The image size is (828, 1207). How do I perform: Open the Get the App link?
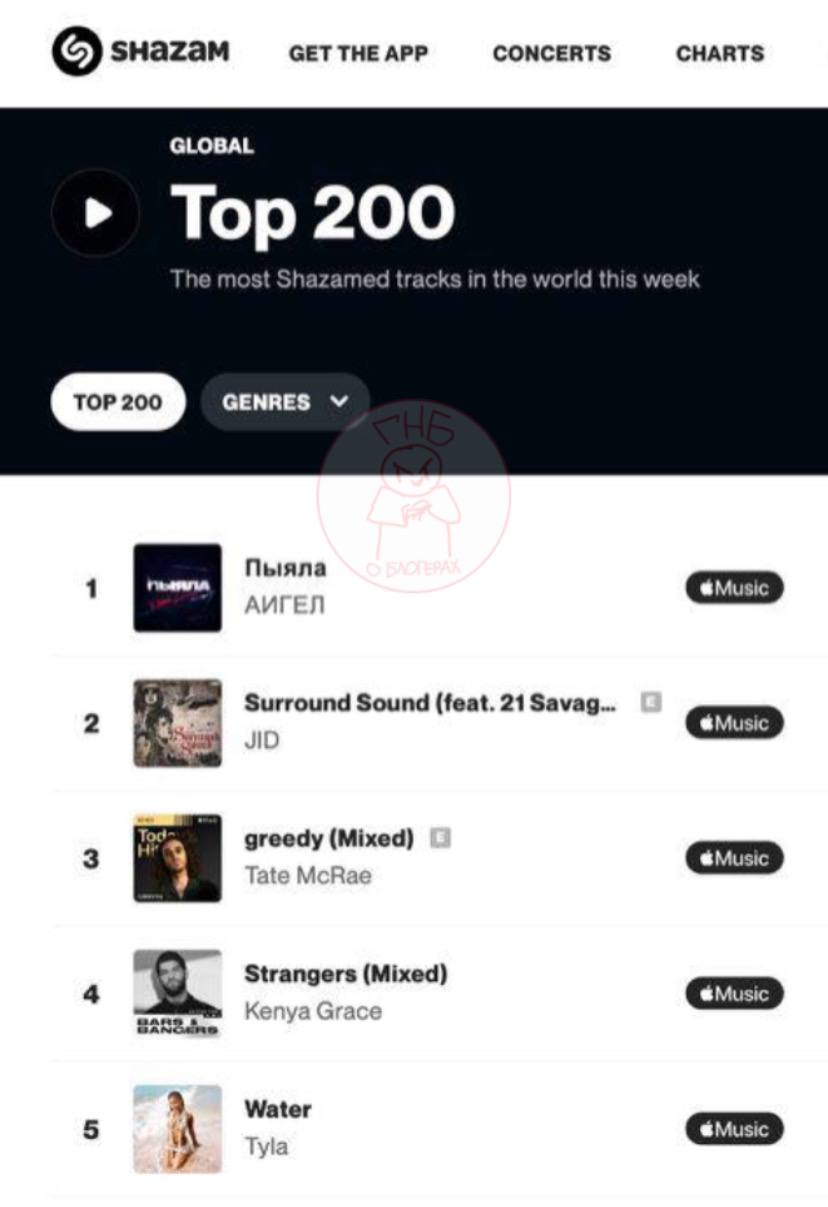pos(358,54)
